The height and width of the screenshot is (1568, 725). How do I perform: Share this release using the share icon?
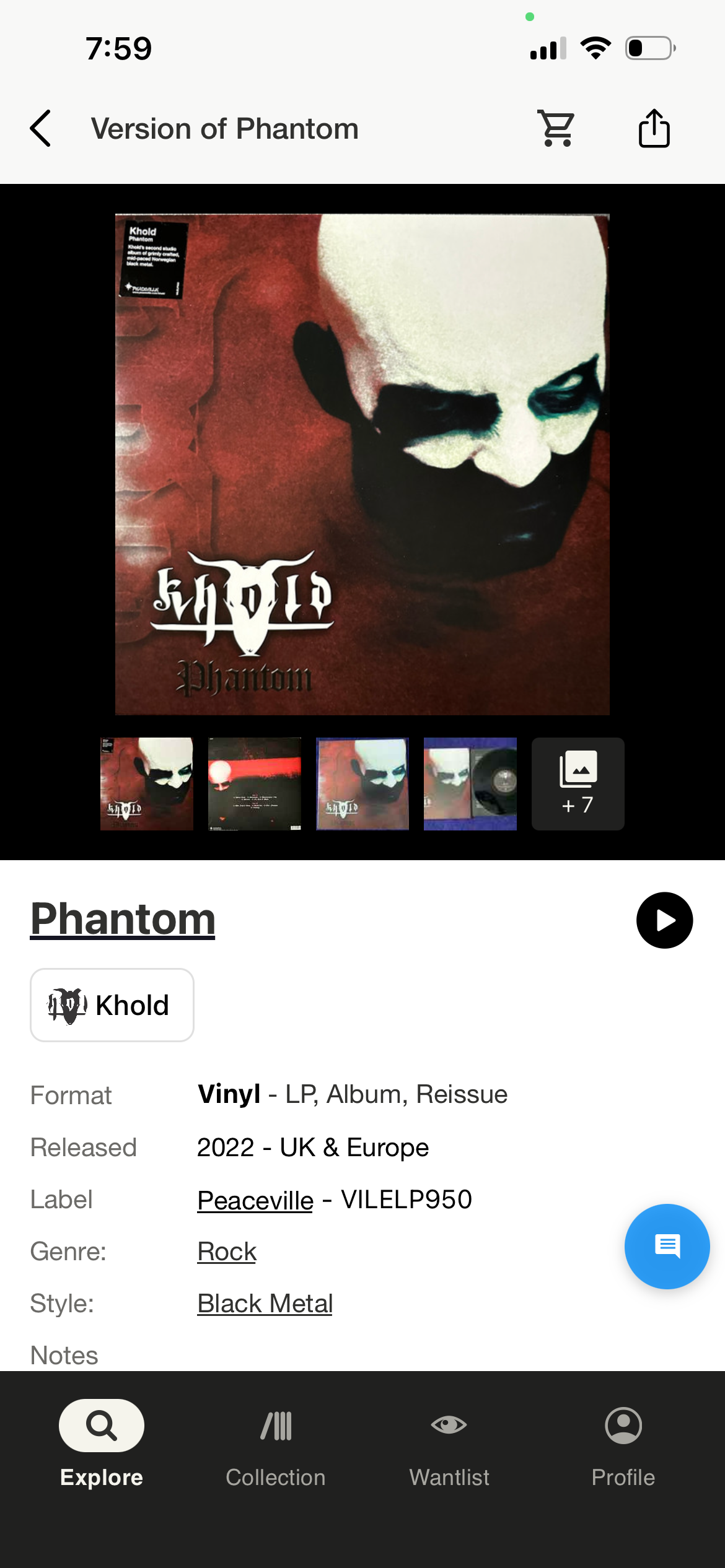(x=654, y=128)
